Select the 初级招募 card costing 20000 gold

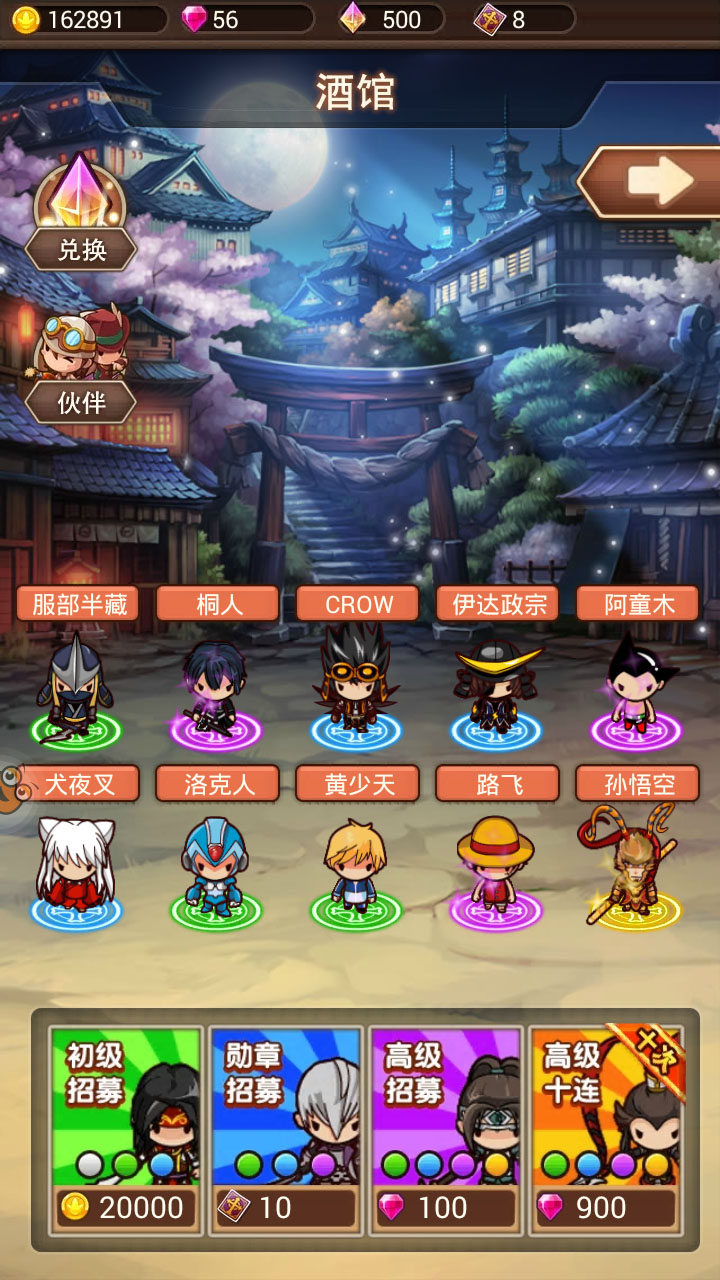click(126, 1127)
